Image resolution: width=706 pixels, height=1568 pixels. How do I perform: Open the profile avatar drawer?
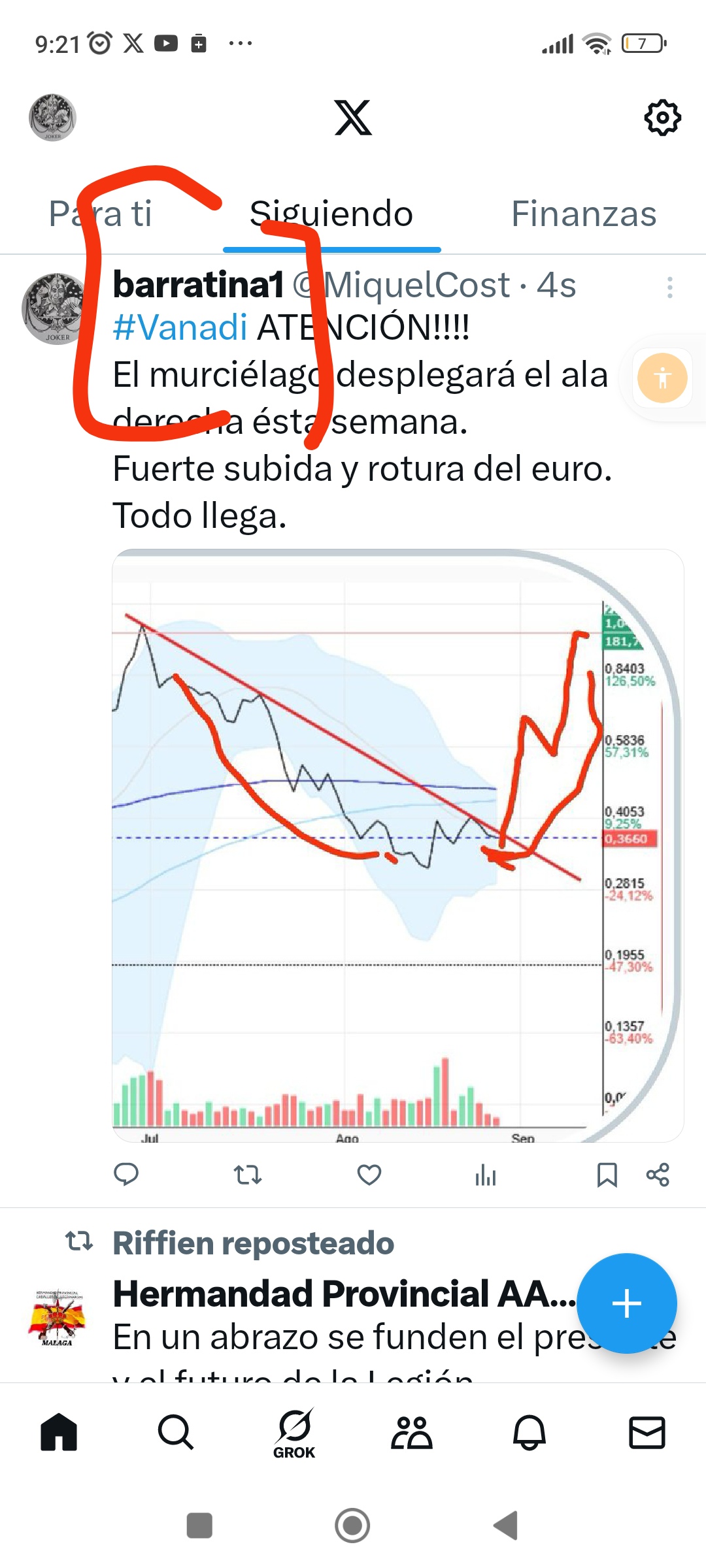(52, 117)
